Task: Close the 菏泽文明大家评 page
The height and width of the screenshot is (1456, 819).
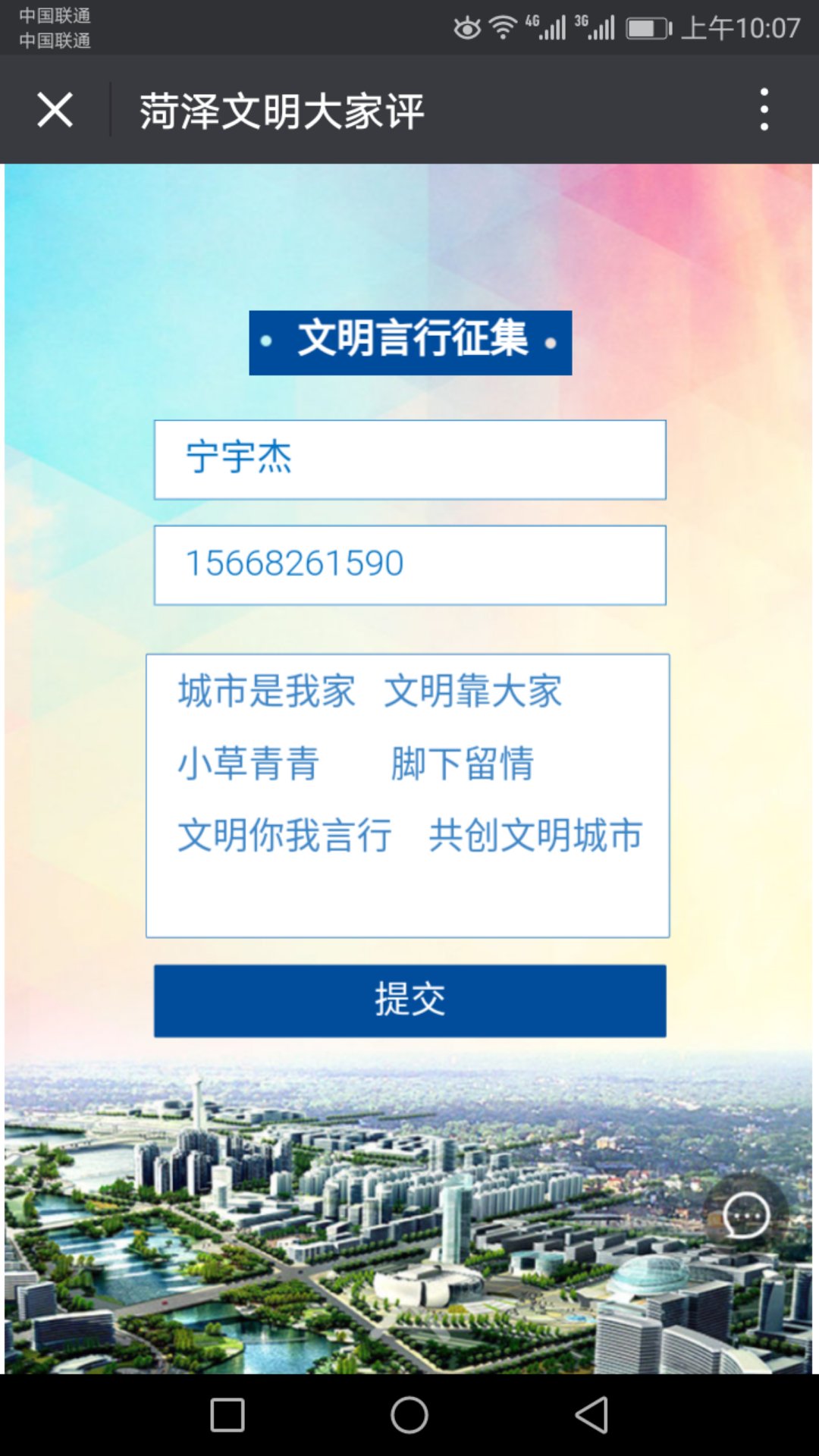Action: point(55,110)
